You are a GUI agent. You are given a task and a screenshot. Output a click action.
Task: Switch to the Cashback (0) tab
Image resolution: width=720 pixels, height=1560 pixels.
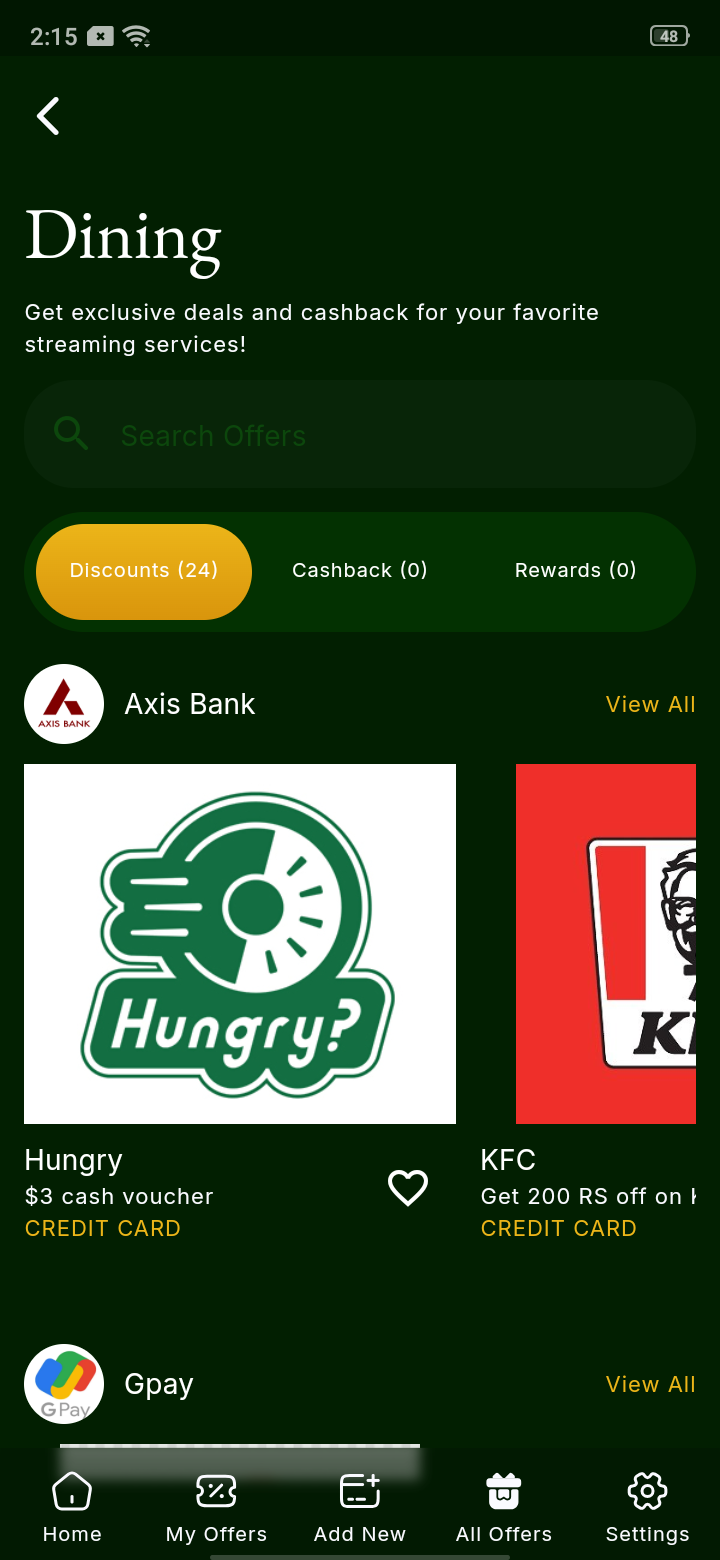[360, 571]
